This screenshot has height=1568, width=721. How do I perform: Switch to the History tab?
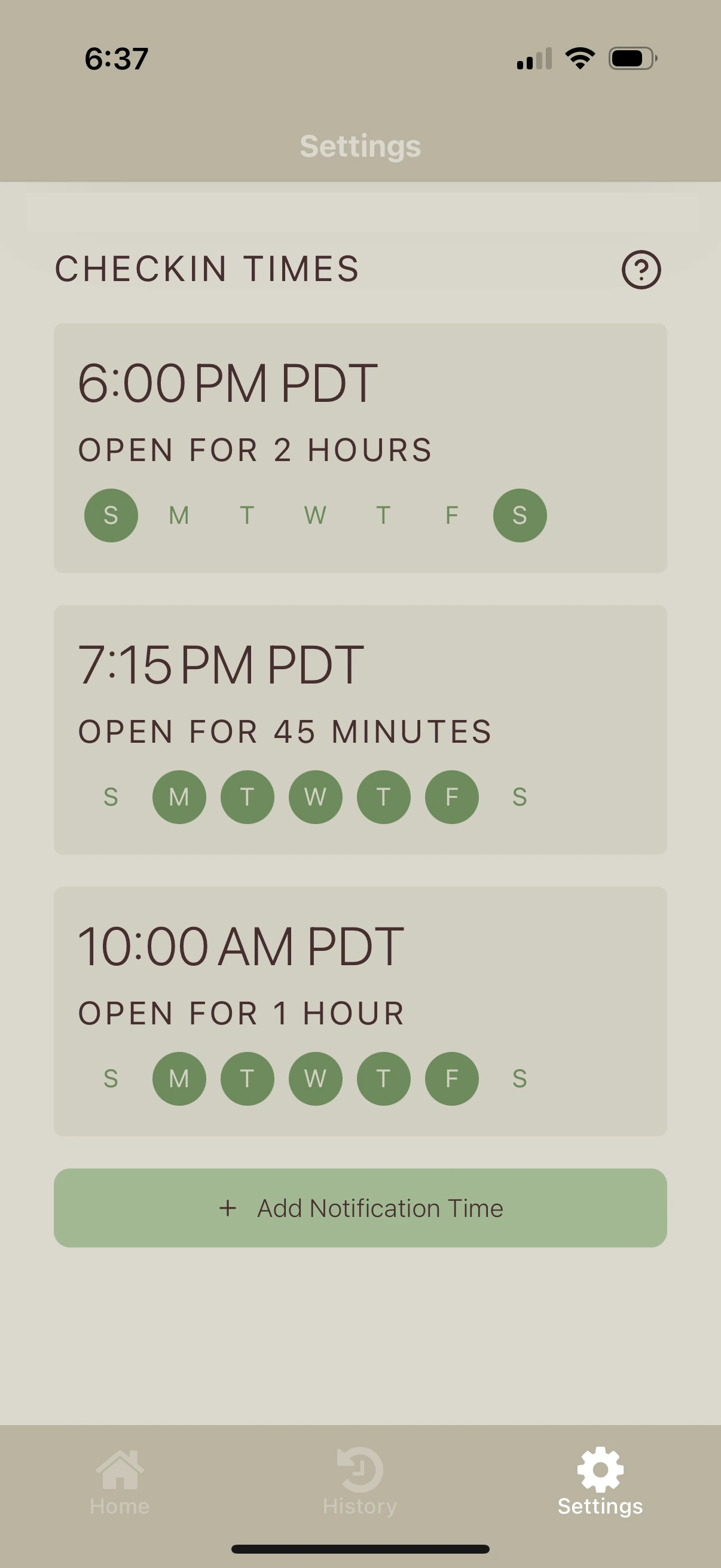point(359,1481)
